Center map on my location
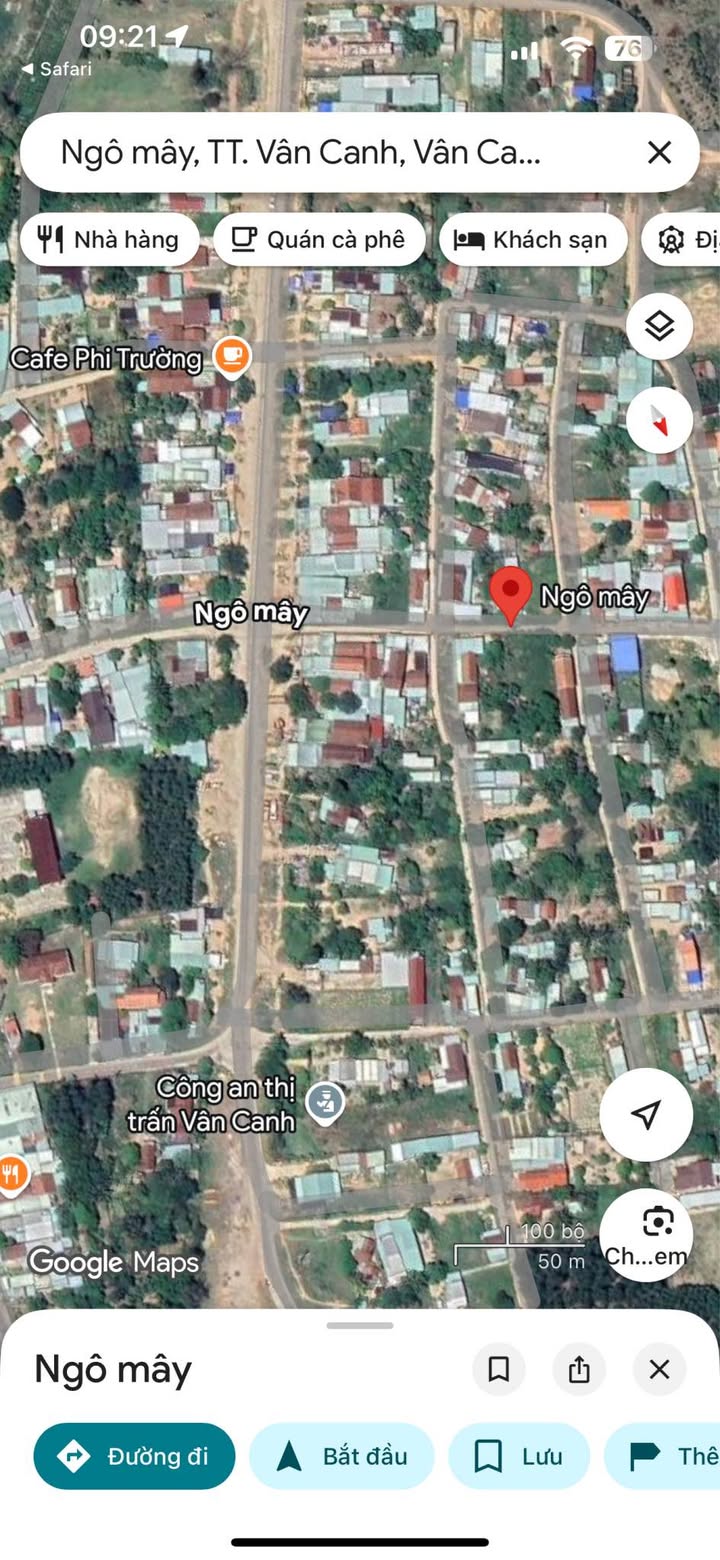Image resolution: width=720 pixels, height=1560 pixels. (646, 1114)
